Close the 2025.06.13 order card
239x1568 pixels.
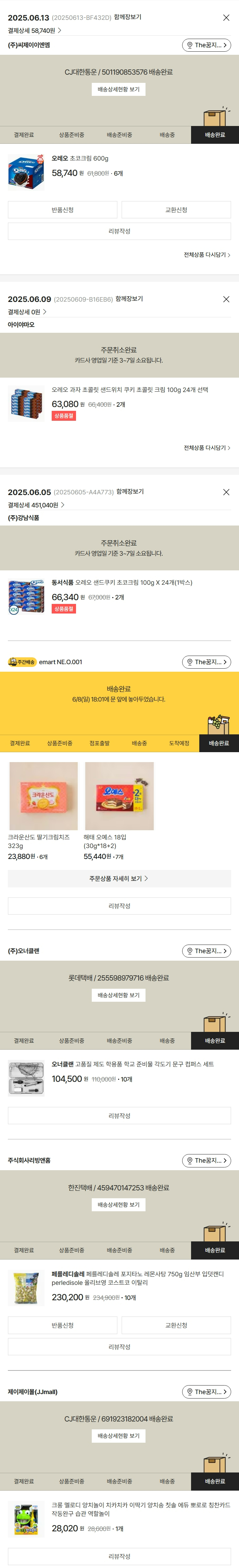pos(226,18)
